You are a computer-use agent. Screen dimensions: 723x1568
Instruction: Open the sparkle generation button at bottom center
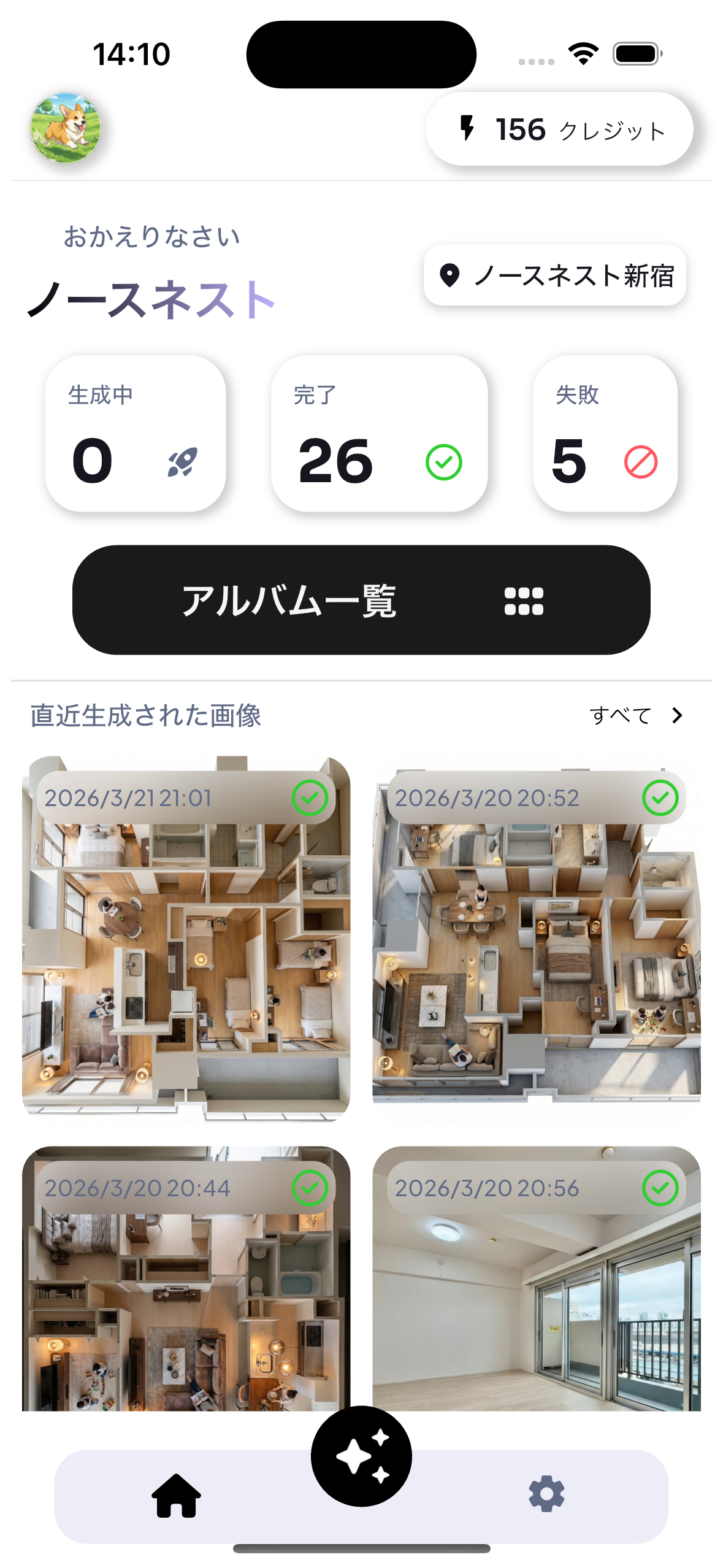coord(363,1456)
